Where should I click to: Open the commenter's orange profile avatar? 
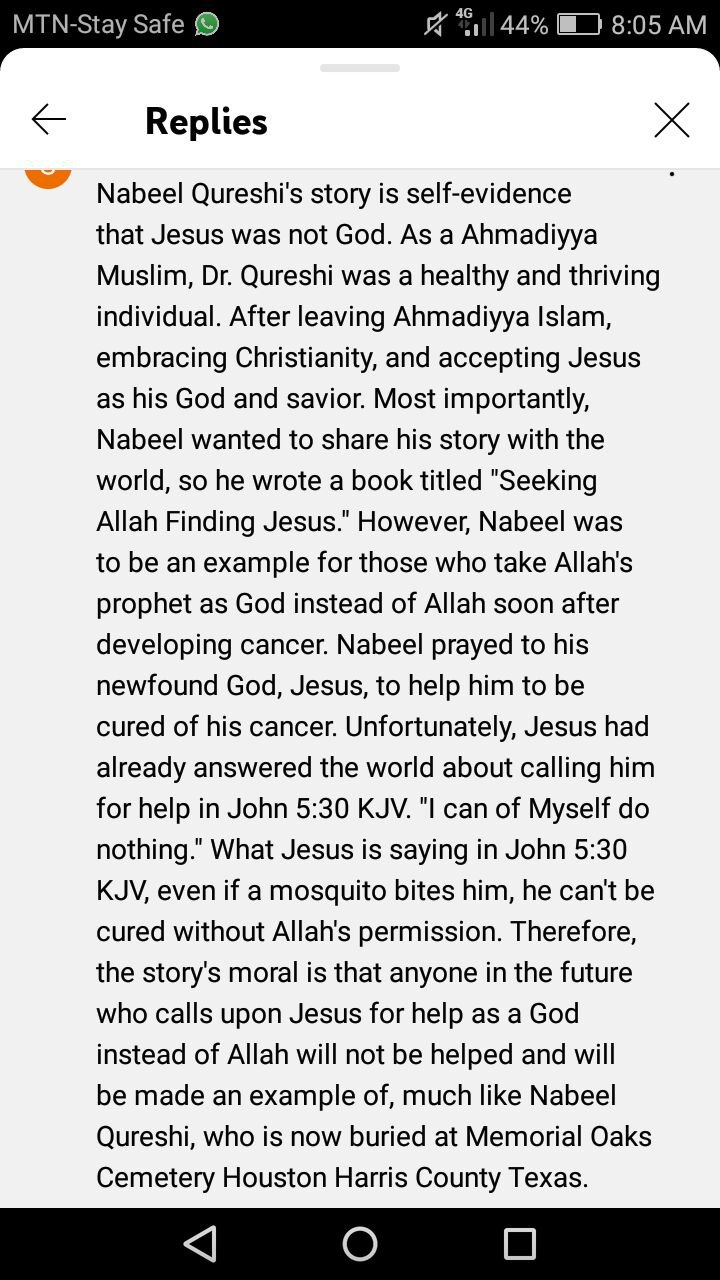[48, 176]
